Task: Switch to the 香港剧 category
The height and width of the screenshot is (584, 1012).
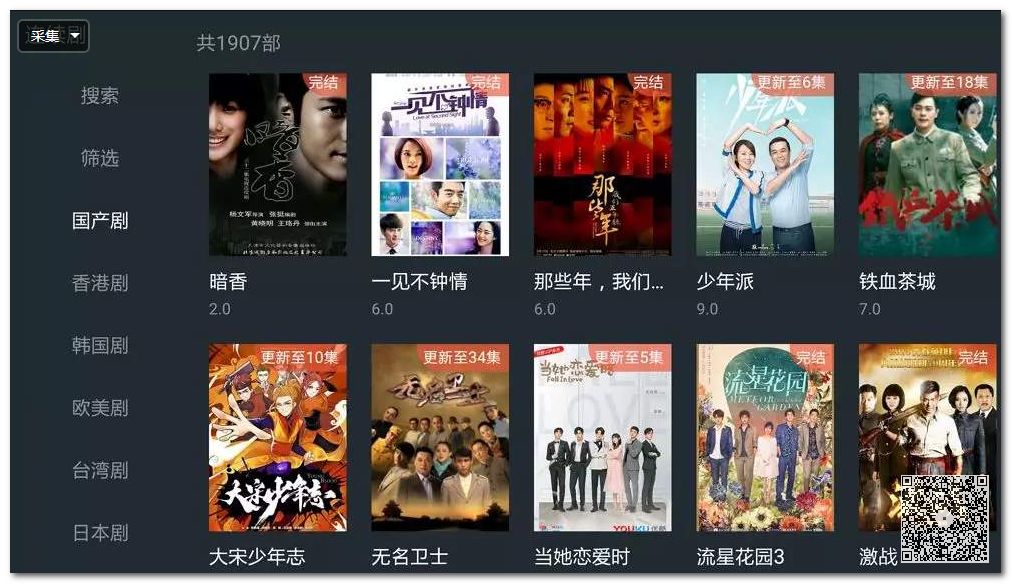Action: tap(100, 283)
